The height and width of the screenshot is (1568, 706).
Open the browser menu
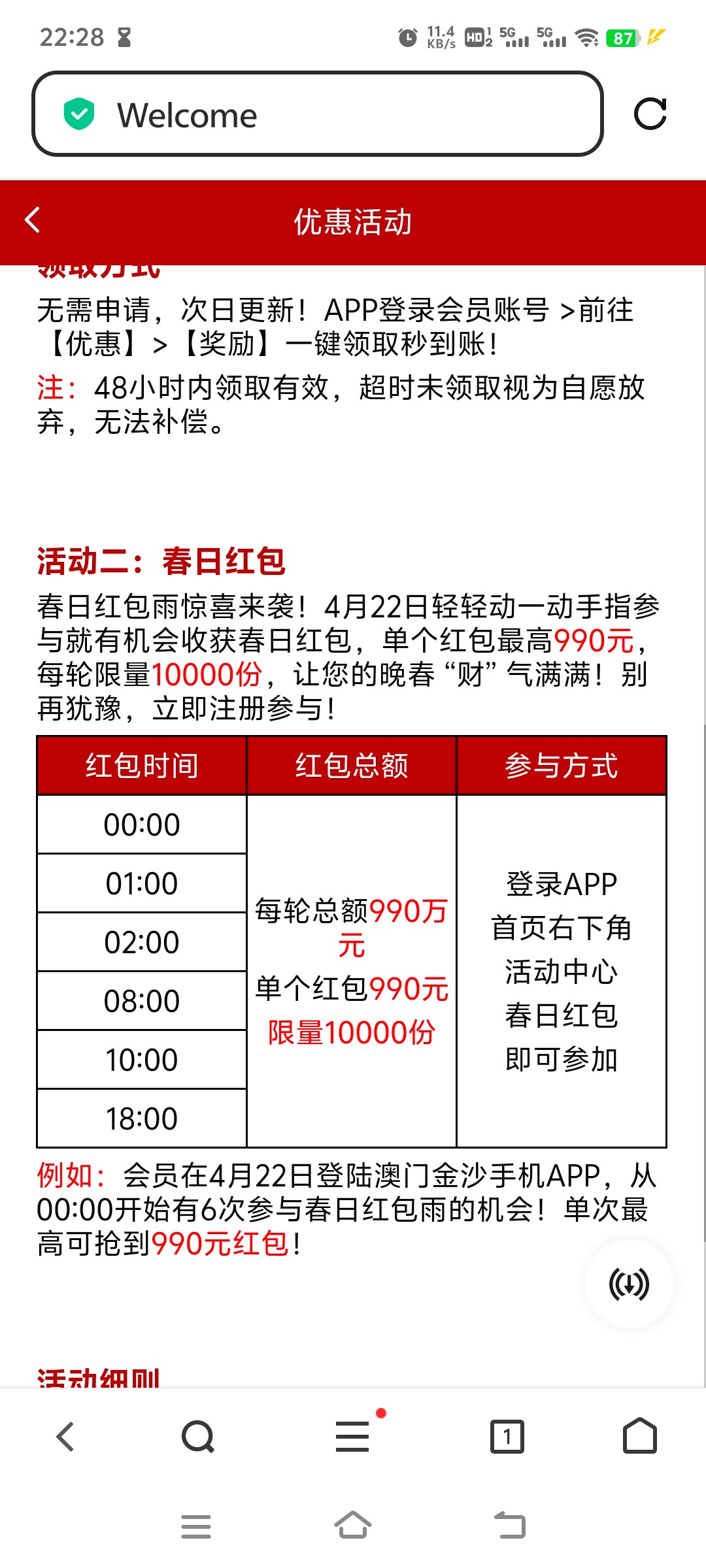click(353, 1436)
